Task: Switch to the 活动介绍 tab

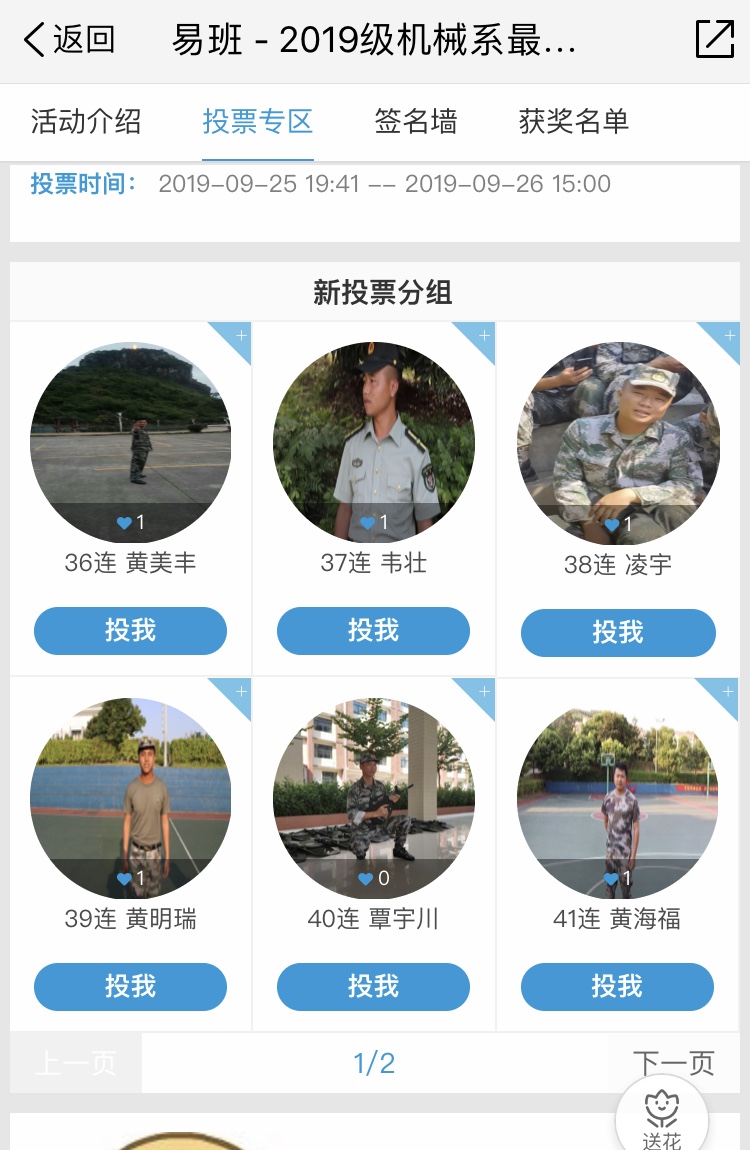Action: click(86, 122)
